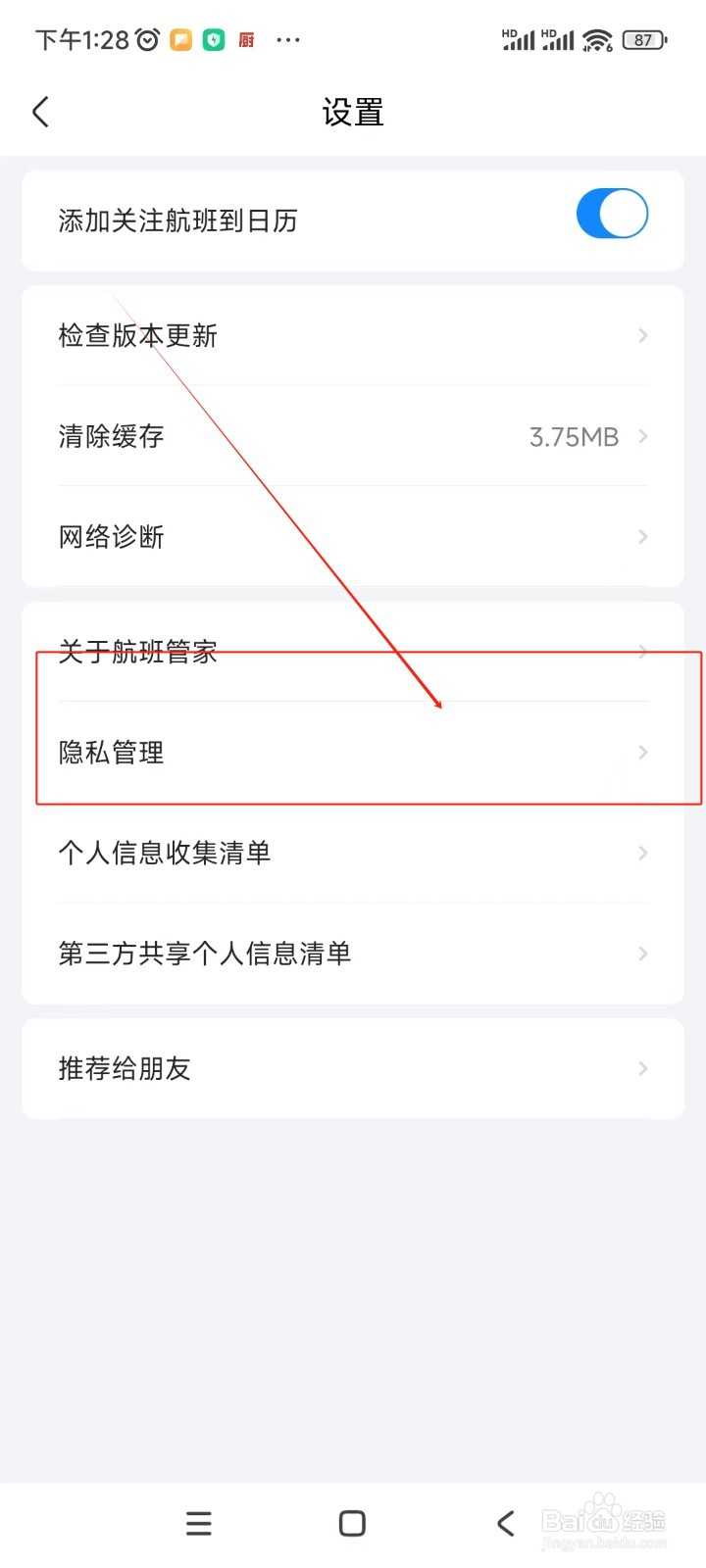
Task: Tap the 87% battery indicator
Action: 644,39
